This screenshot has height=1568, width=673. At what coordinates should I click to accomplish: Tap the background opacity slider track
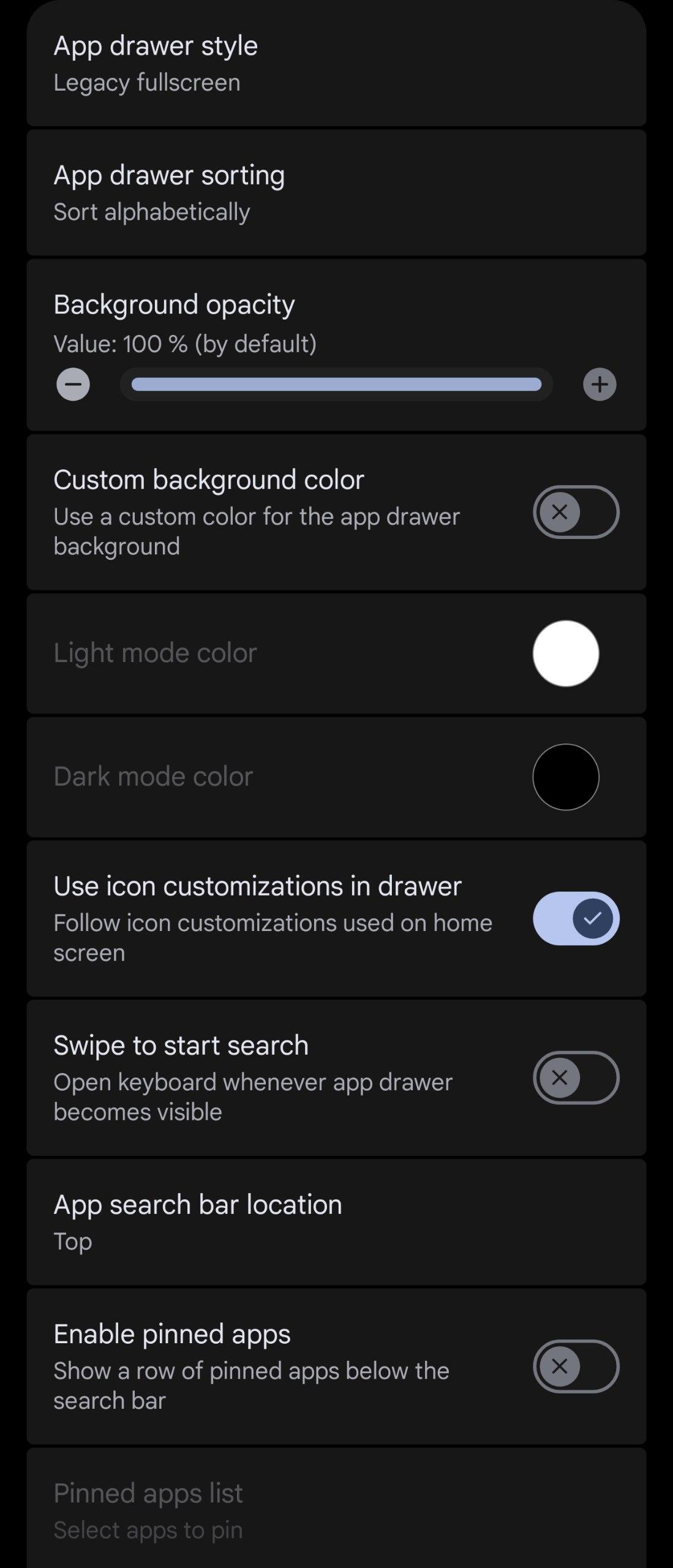pyautogui.click(x=336, y=385)
